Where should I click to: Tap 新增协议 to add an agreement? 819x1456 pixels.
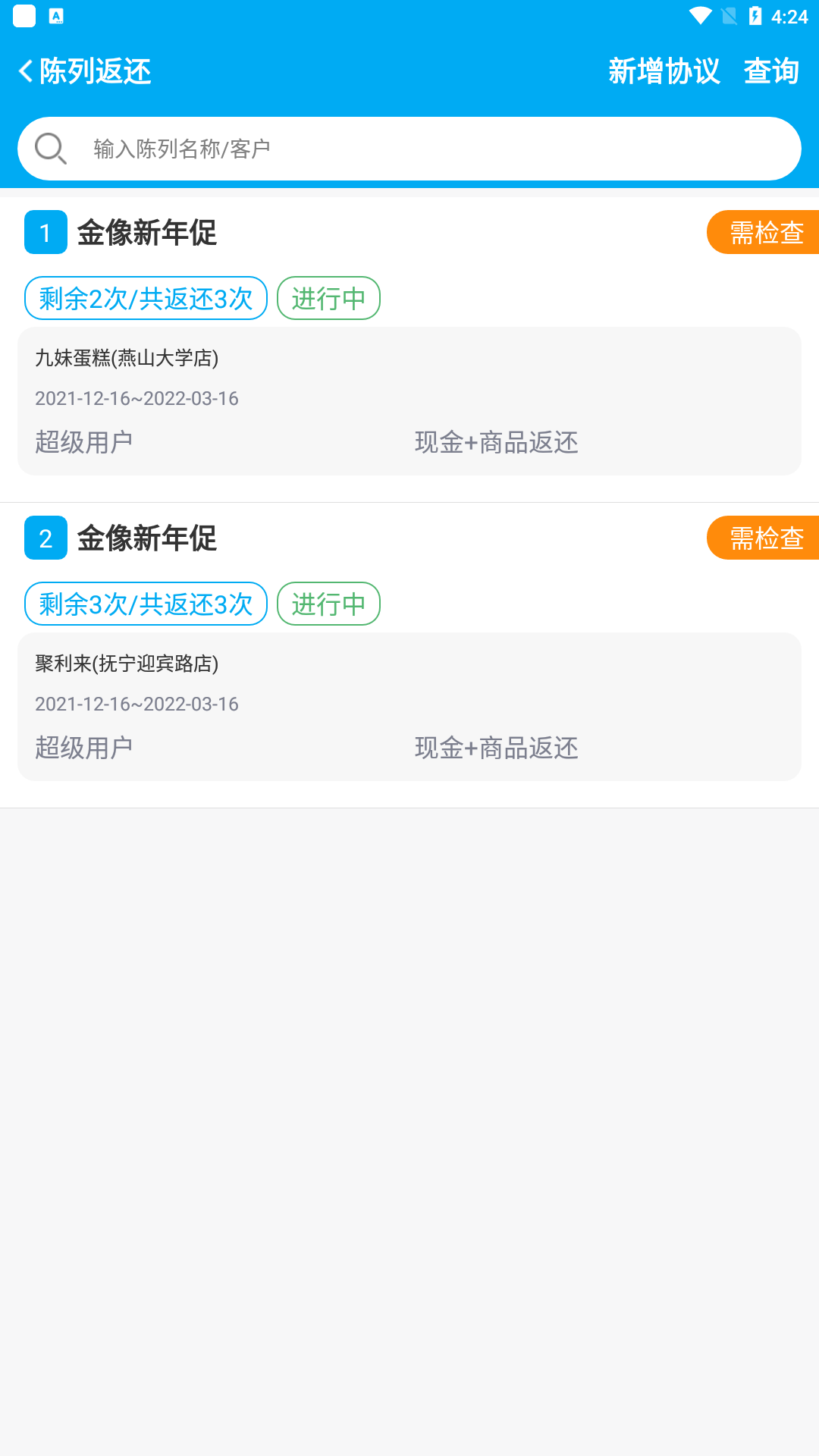pos(664,71)
